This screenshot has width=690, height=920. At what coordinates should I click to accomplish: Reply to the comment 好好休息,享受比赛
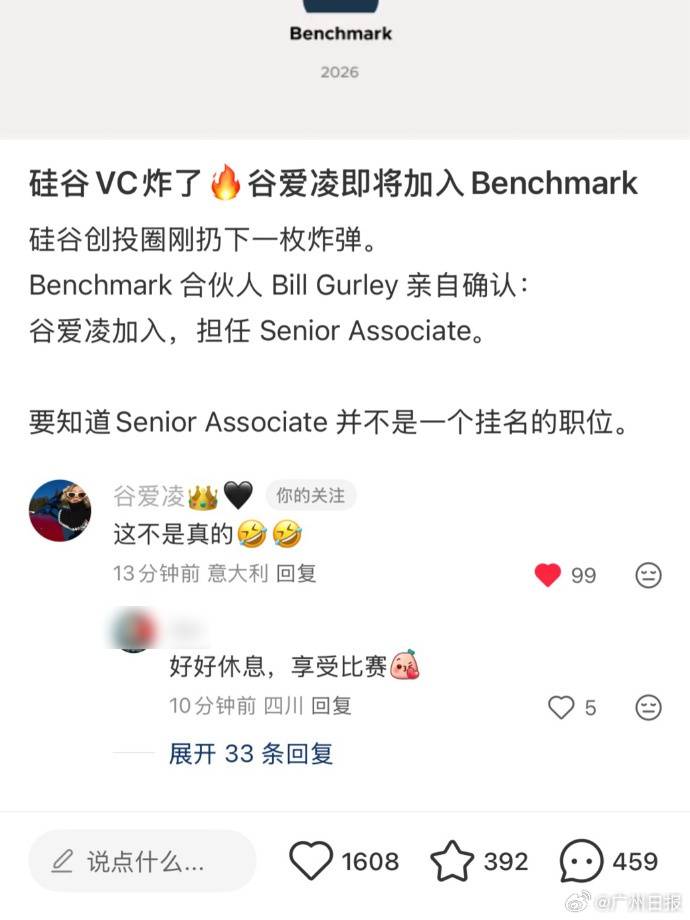tap(331, 706)
